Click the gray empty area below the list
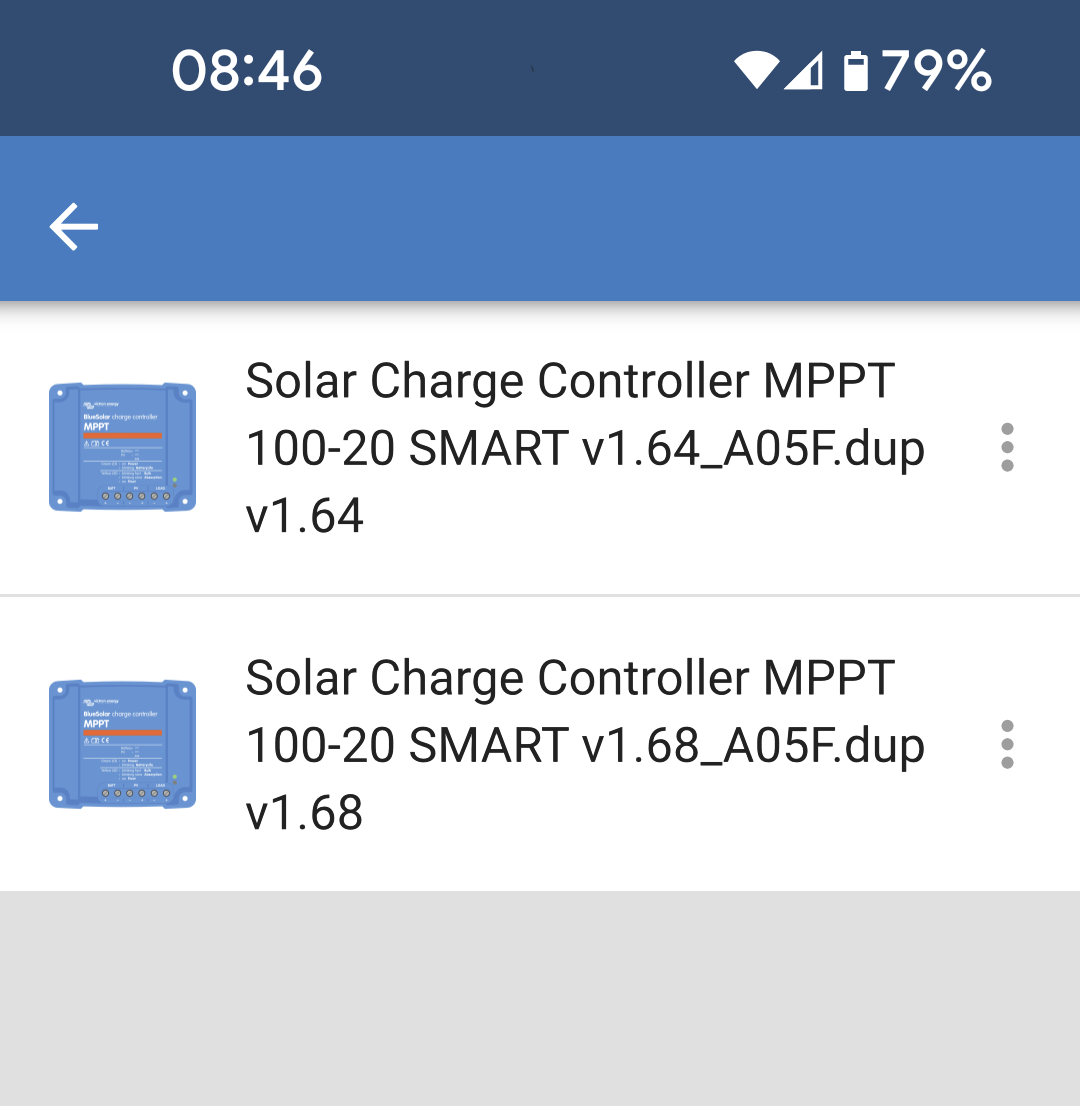The image size is (1080, 1106). pyautogui.click(x=540, y=1000)
